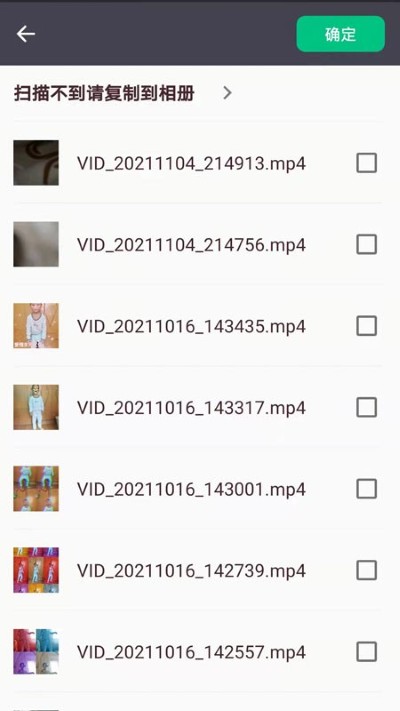Open the VID_20211104_214913.mp4 video row
Image resolution: width=400 pixels, height=711 pixels.
(198, 163)
